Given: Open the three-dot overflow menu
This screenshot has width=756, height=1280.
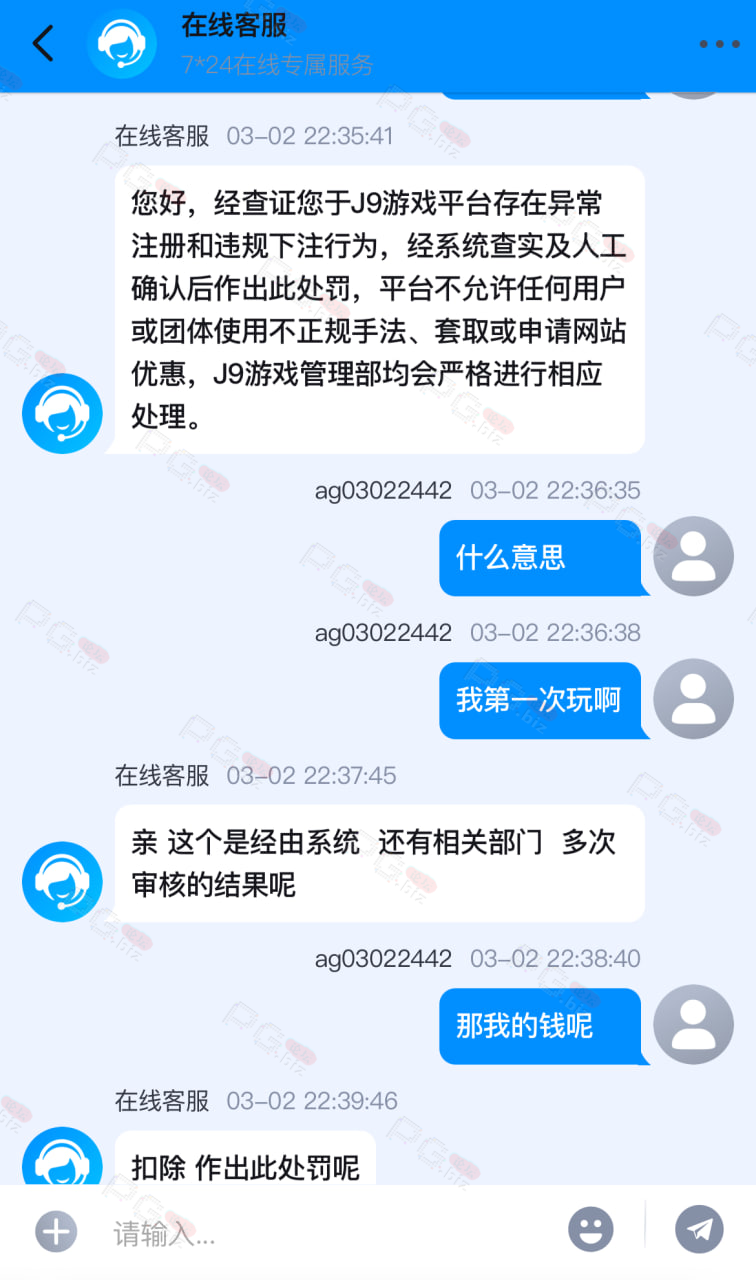Looking at the screenshot, I should pos(719,44).
